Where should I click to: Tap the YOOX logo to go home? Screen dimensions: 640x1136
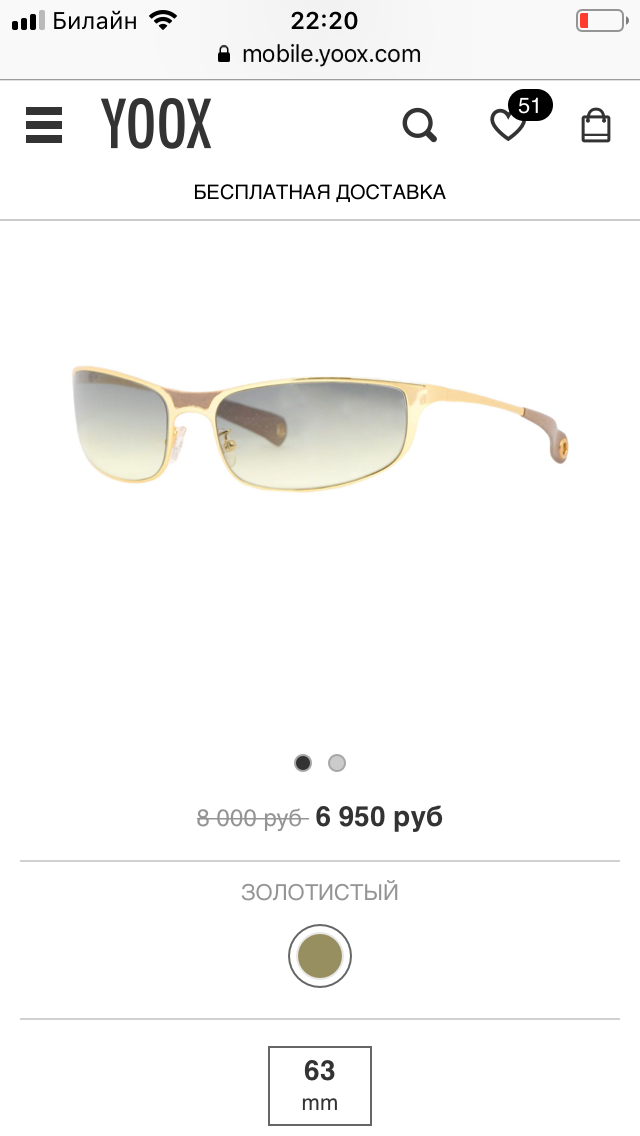156,125
